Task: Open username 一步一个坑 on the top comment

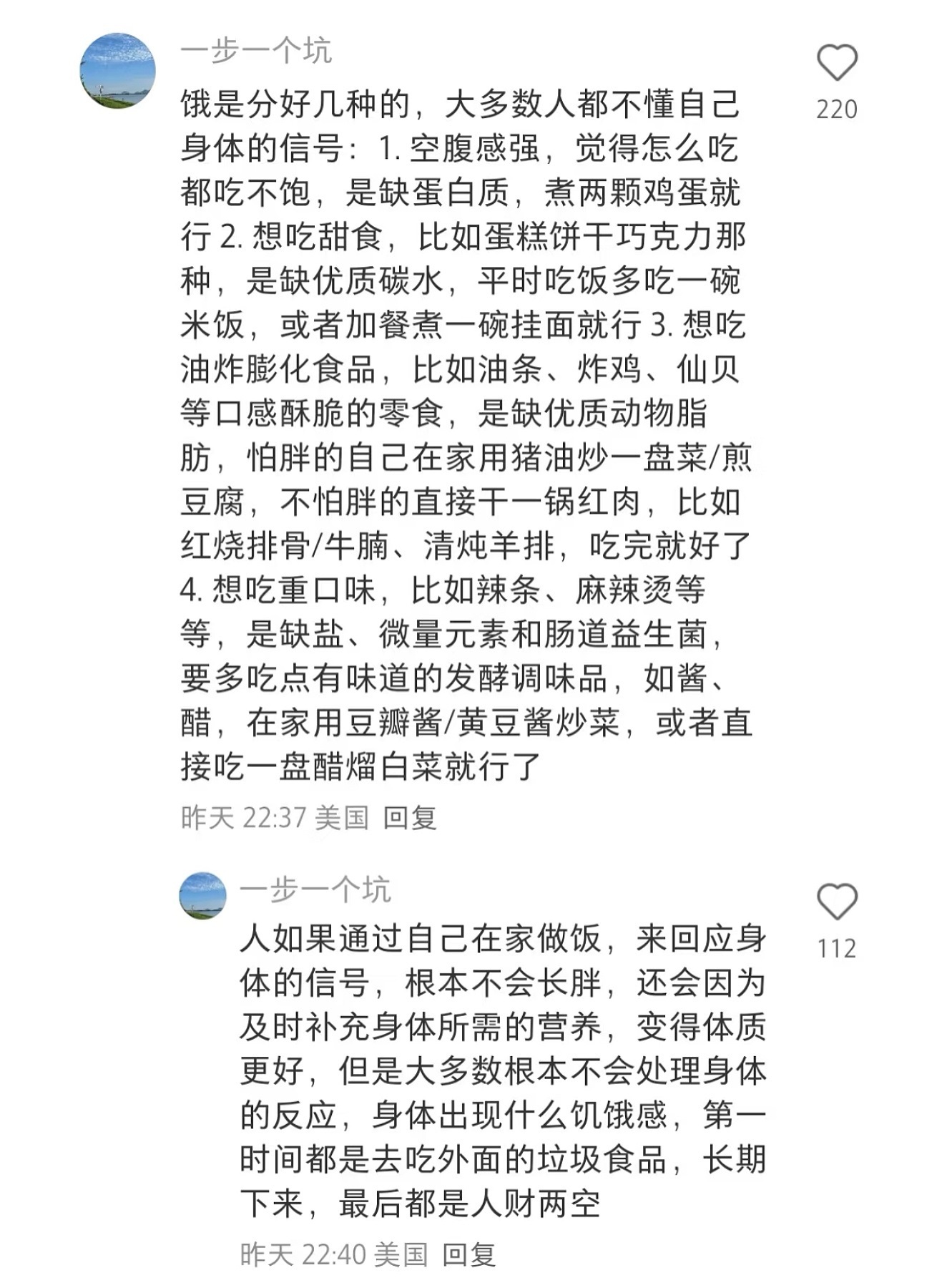Action: tap(256, 51)
